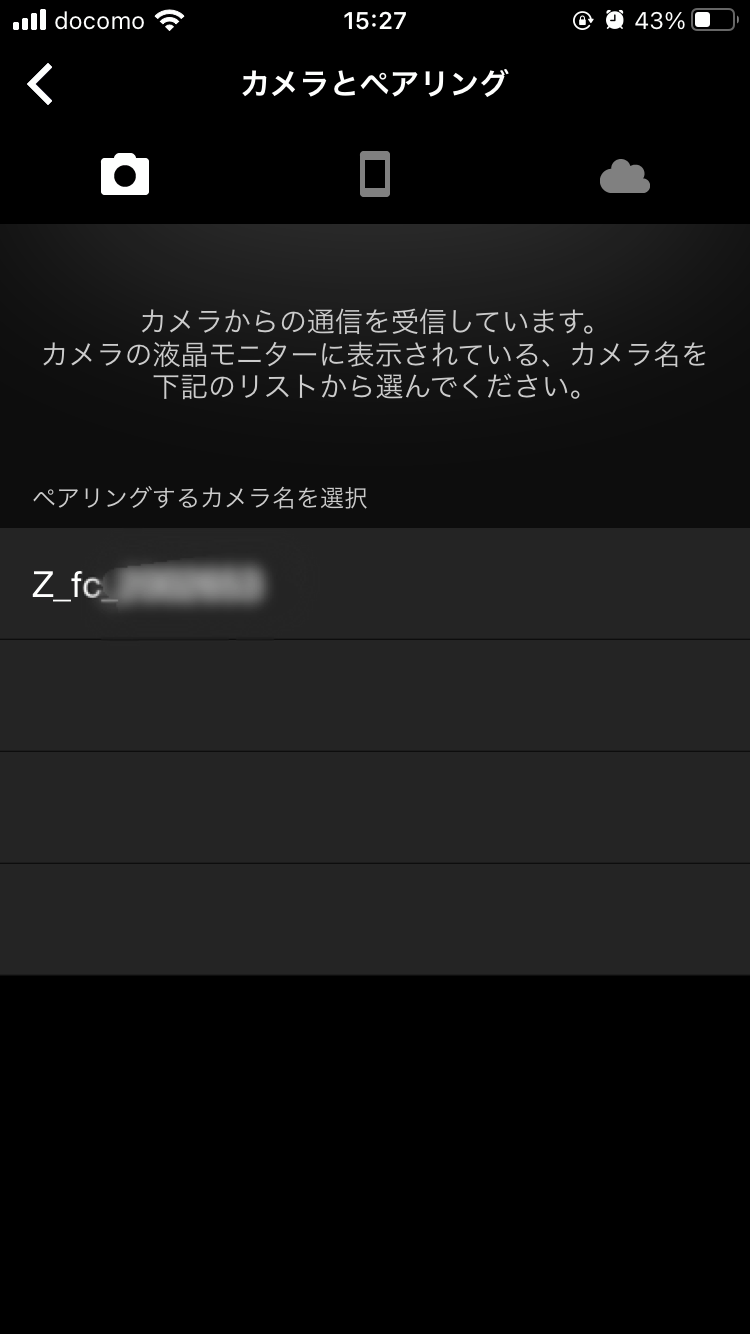Image resolution: width=750 pixels, height=1334 pixels.
Task: Tap the cloud connection tab icon
Action: [x=625, y=174]
